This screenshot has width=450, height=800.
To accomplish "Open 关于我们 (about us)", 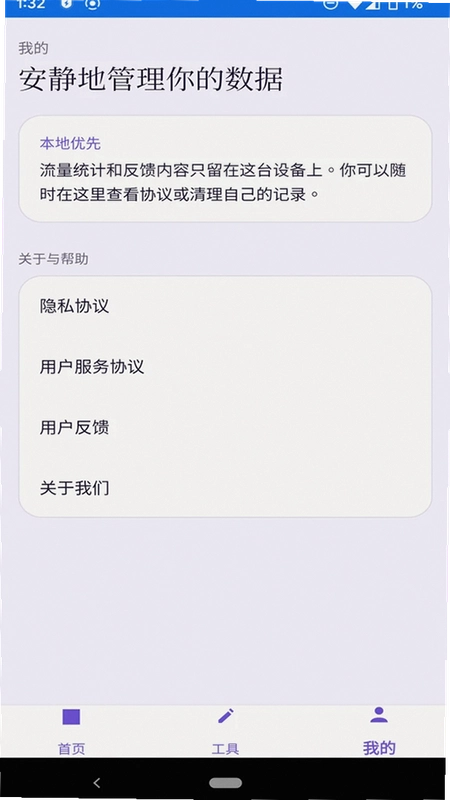I will click(x=225, y=488).
